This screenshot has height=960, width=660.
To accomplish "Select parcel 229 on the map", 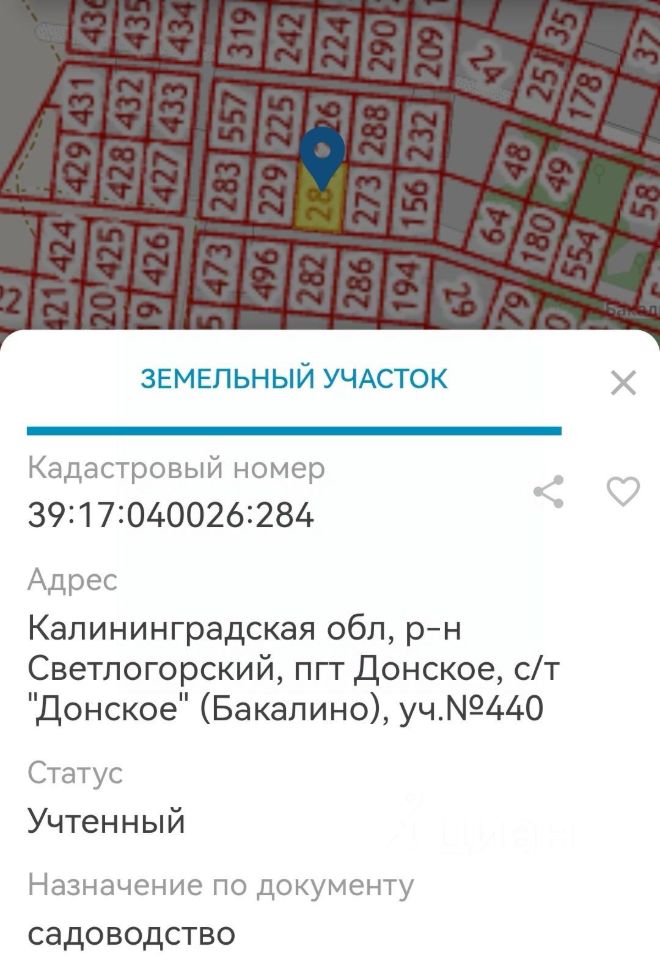I will pyautogui.click(x=268, y=190).
